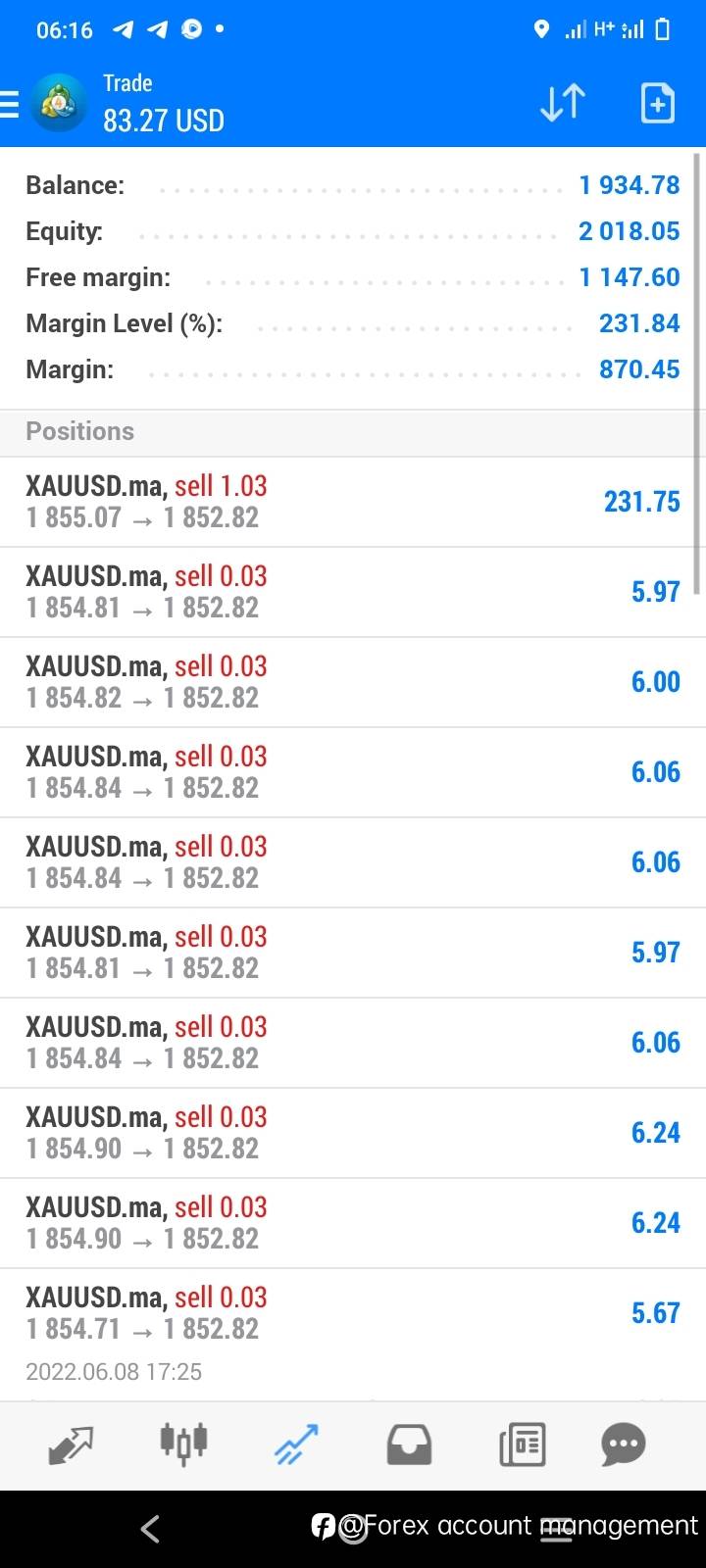Go to the News tab
Image resolution: width=706 pixels, height=1568 pixels.
[x=522, y=1445]
